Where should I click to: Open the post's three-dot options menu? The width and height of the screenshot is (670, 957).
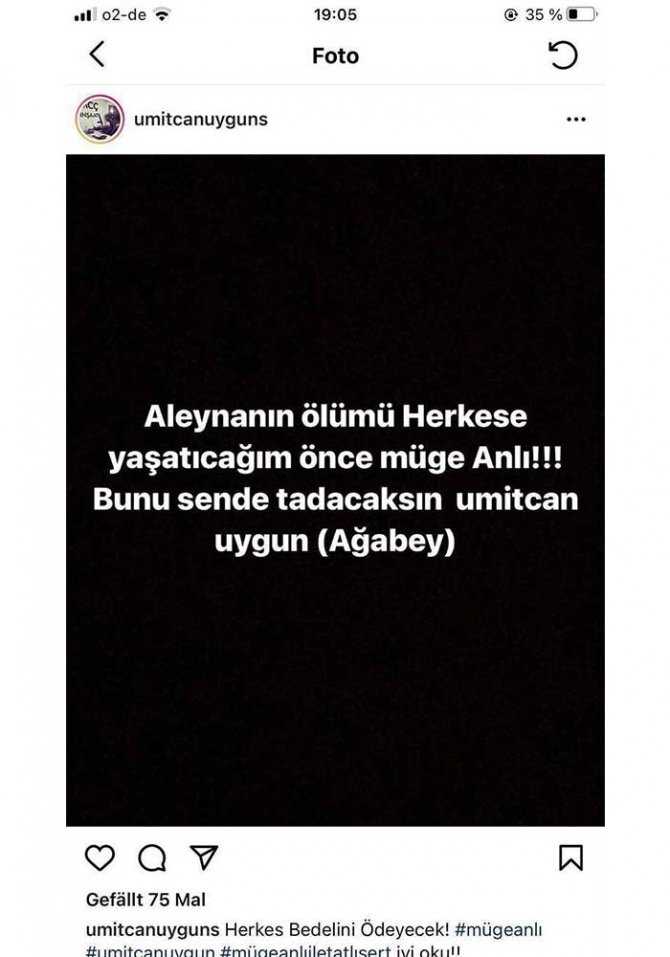click(x=576, y=119)
